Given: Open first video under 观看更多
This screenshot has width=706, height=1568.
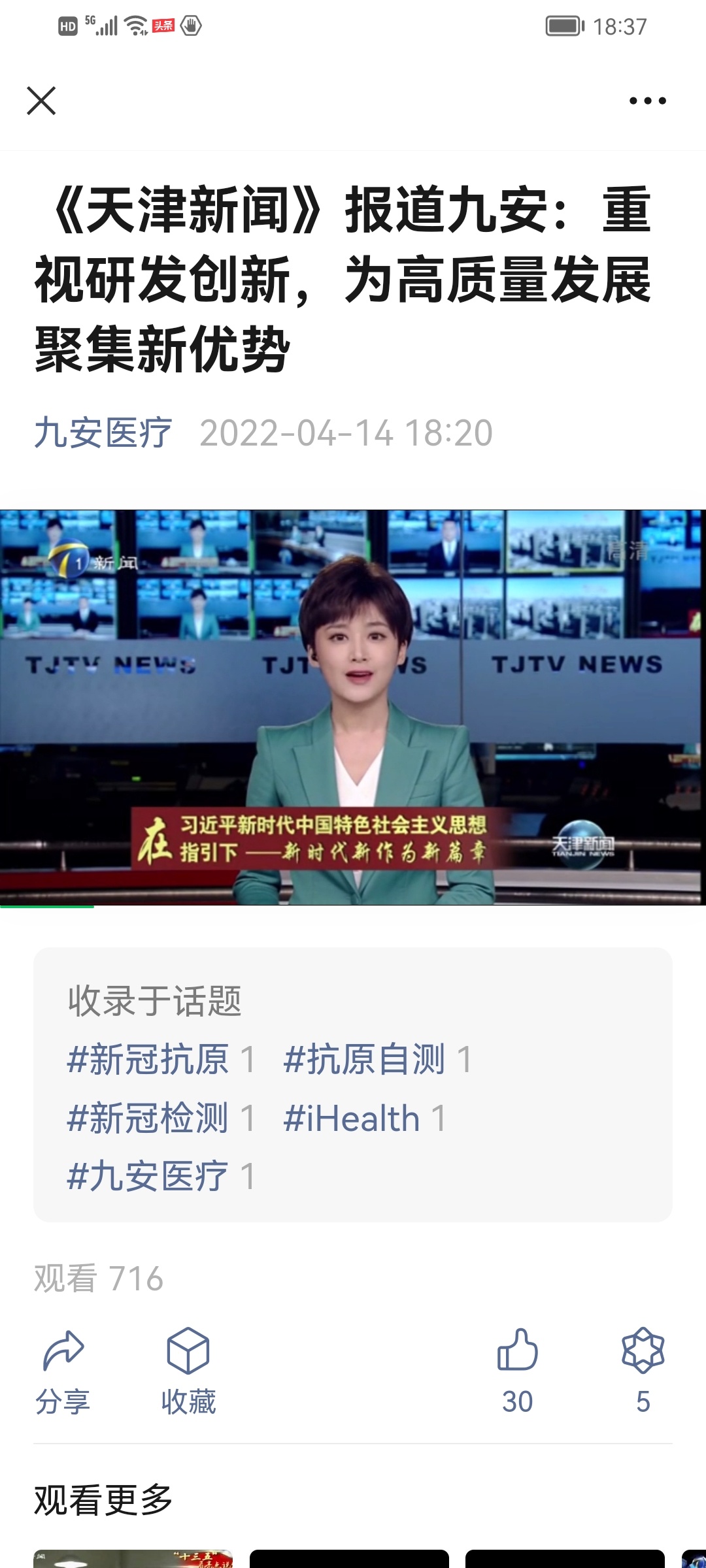Looking at the screenshot, I should [x=133, y=1559].
